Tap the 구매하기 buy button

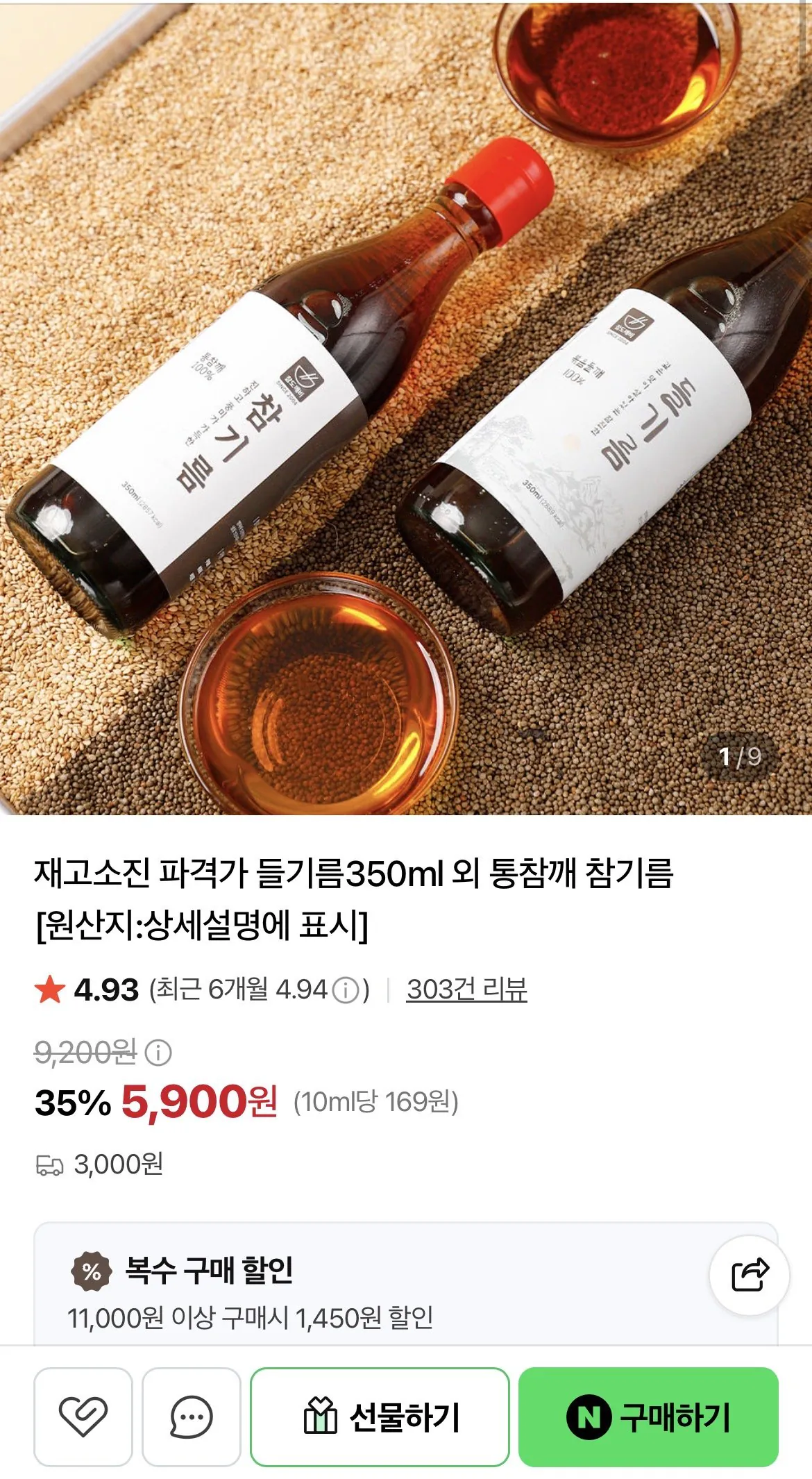[648, 1417]
